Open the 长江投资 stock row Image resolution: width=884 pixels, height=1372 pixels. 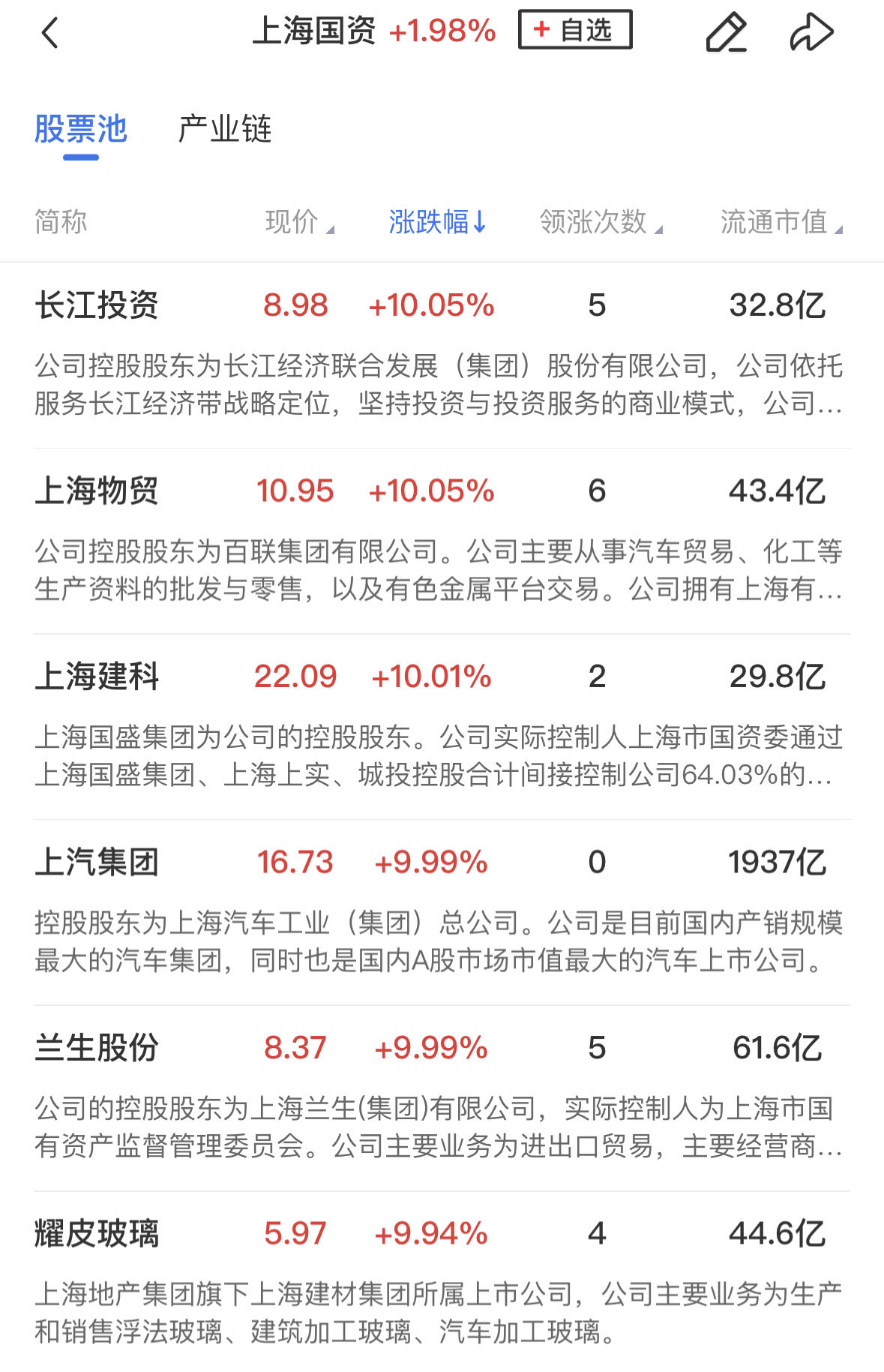97,306
